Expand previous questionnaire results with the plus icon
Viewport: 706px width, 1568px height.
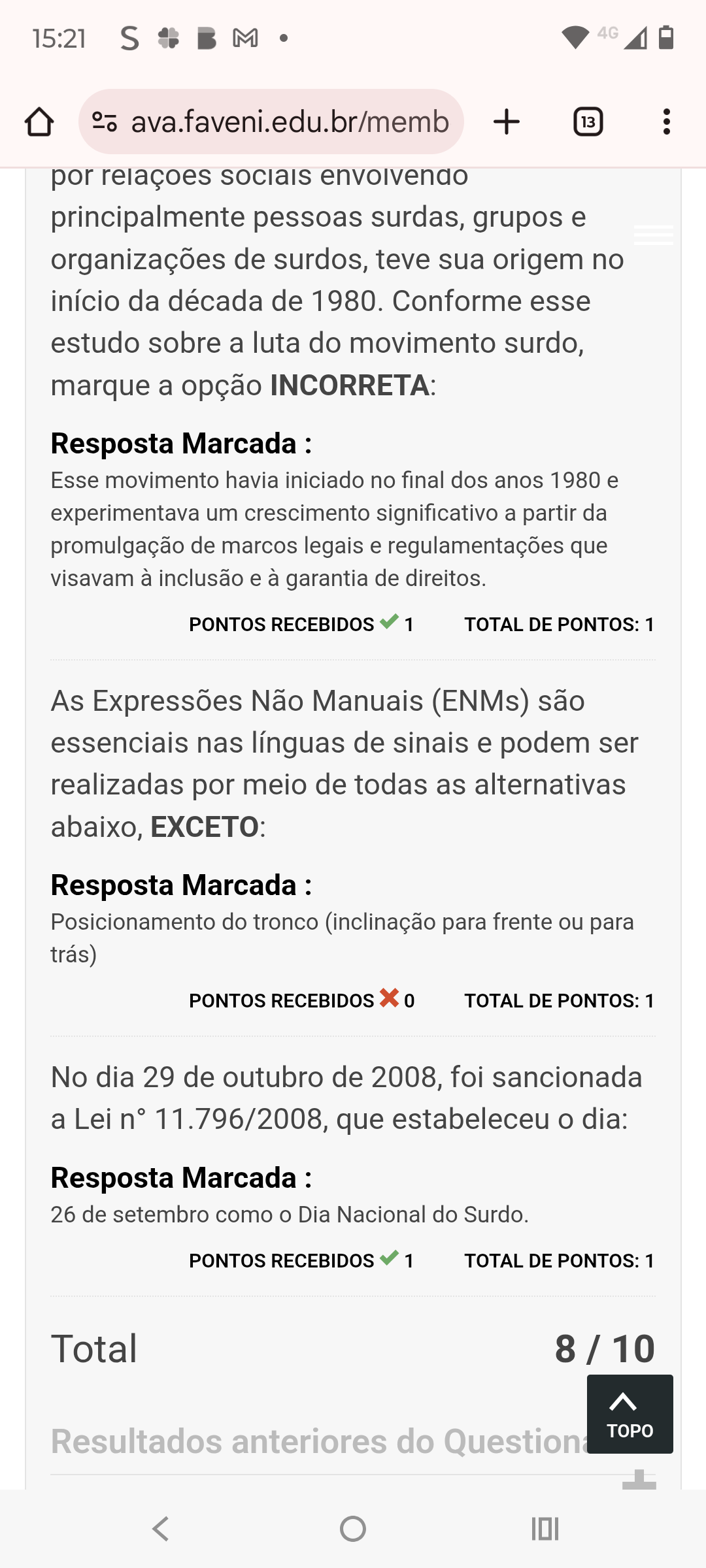639,1479
